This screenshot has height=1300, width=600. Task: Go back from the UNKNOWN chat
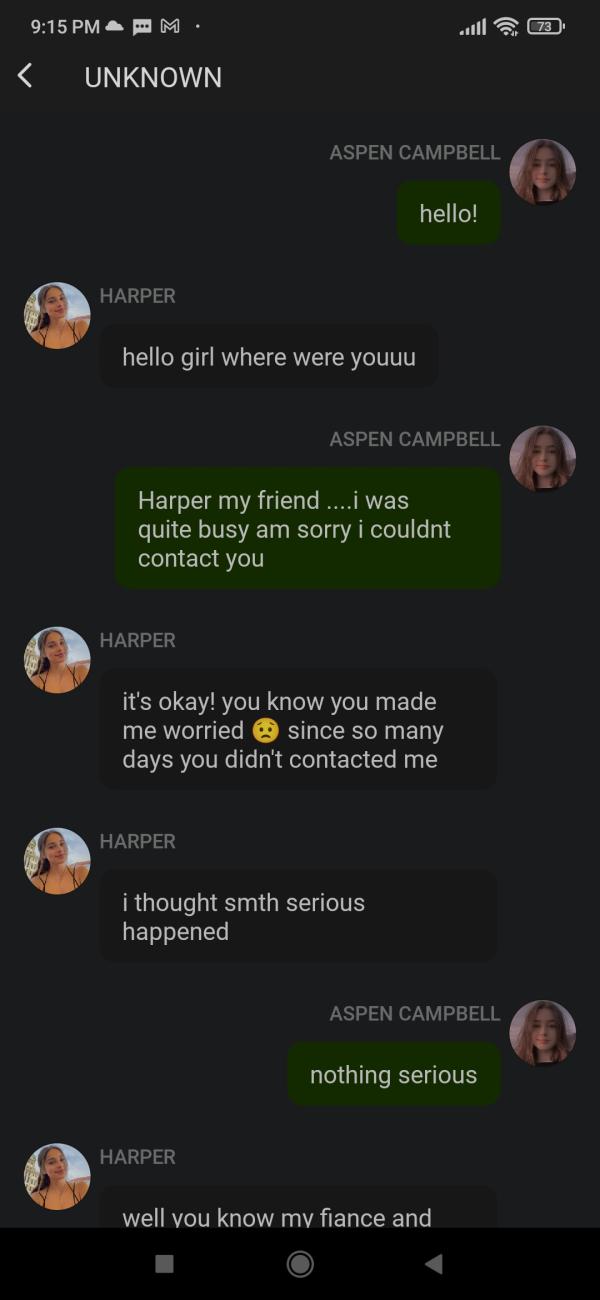(26, 76)
